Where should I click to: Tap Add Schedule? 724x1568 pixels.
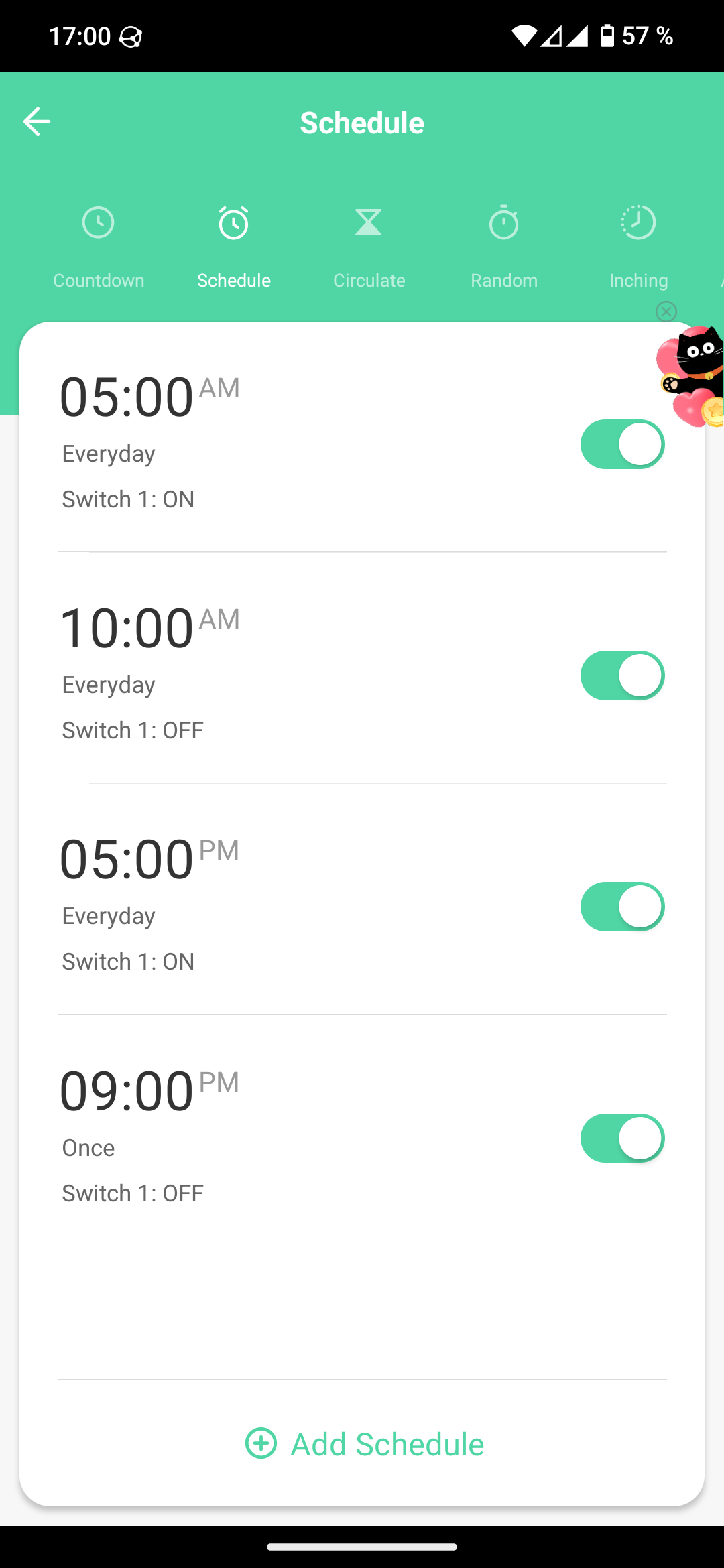364,1444
